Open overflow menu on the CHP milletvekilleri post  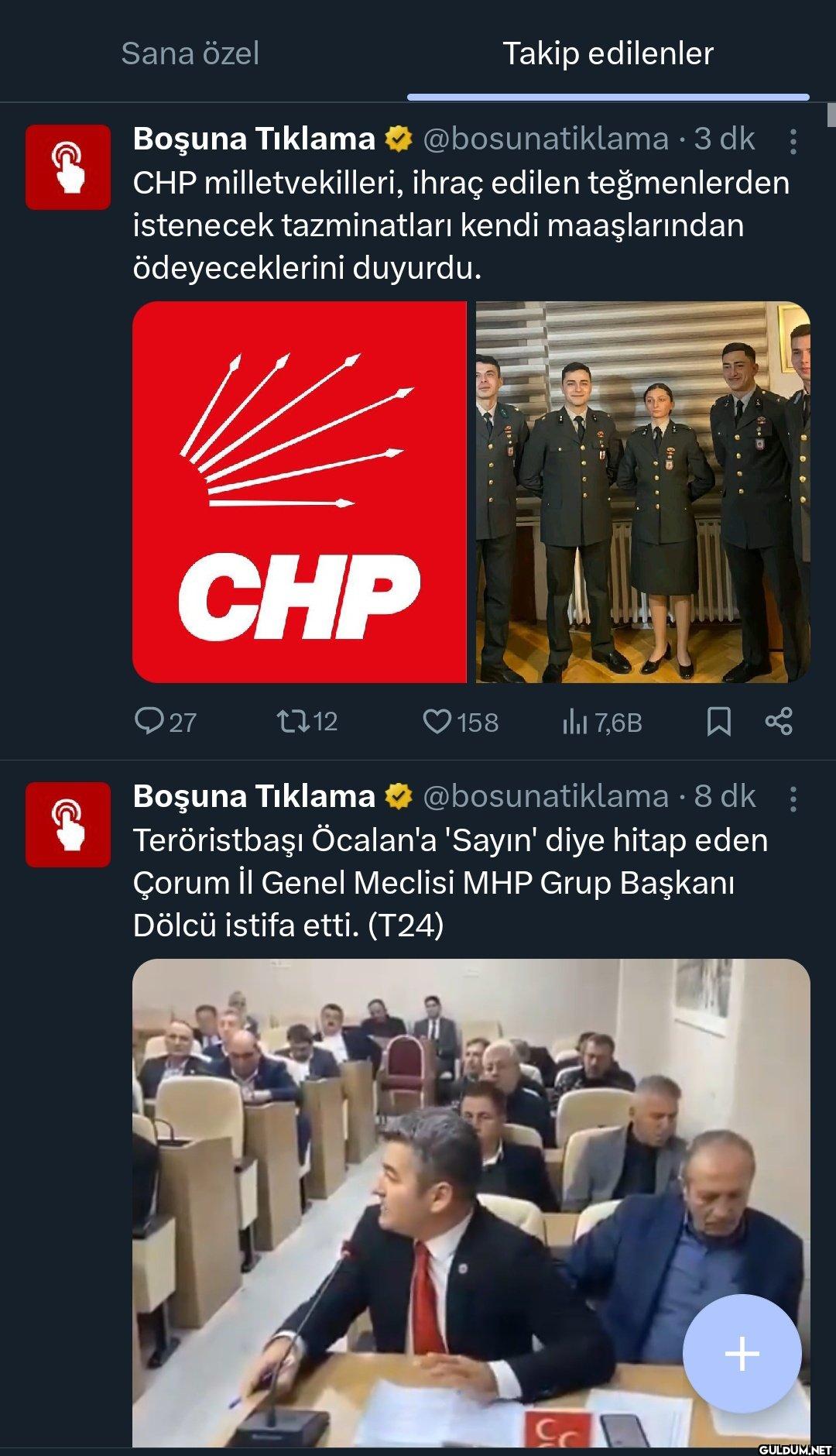pos(793,142)
